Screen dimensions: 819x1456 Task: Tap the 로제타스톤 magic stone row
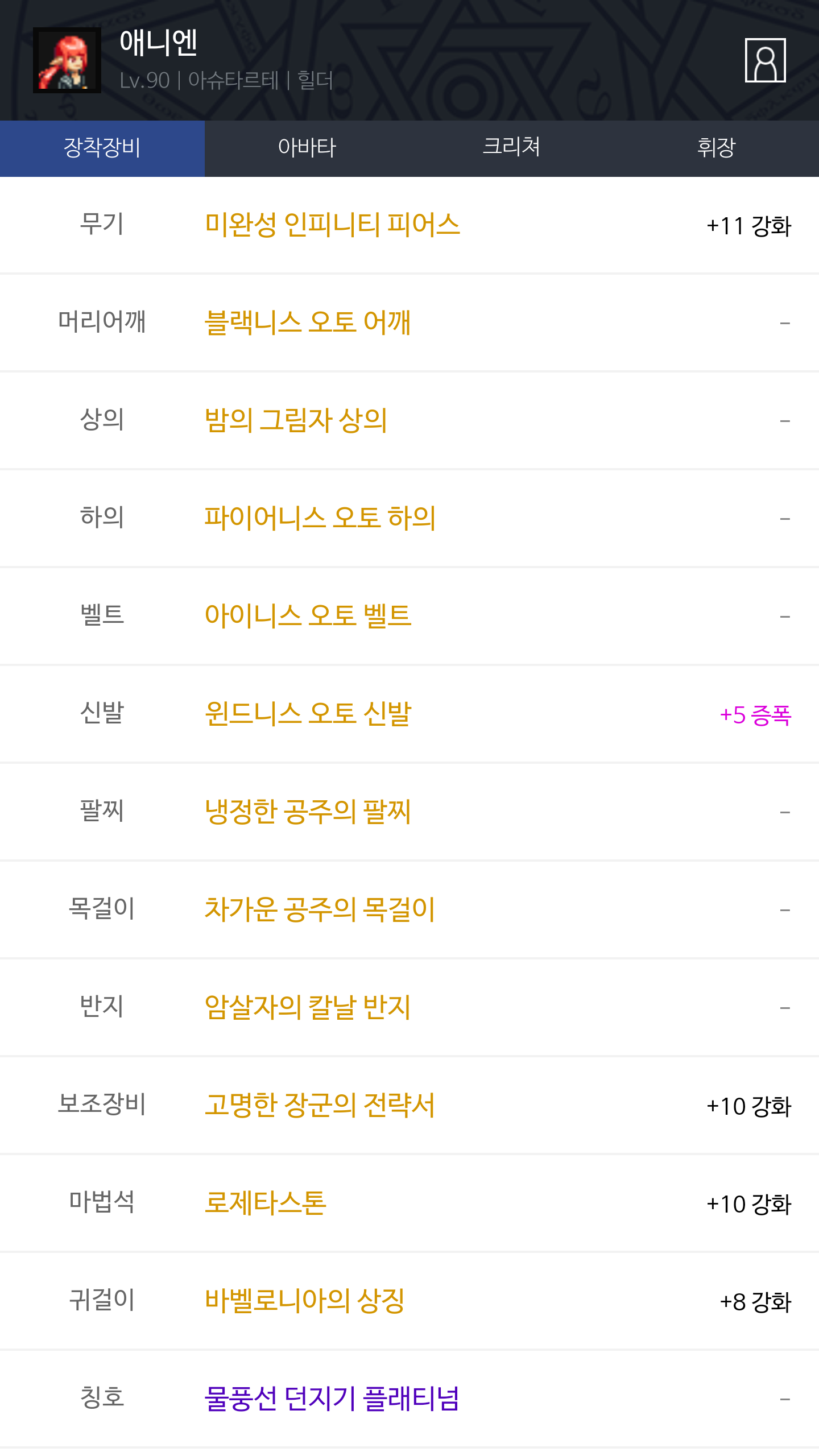point(266,1203)
